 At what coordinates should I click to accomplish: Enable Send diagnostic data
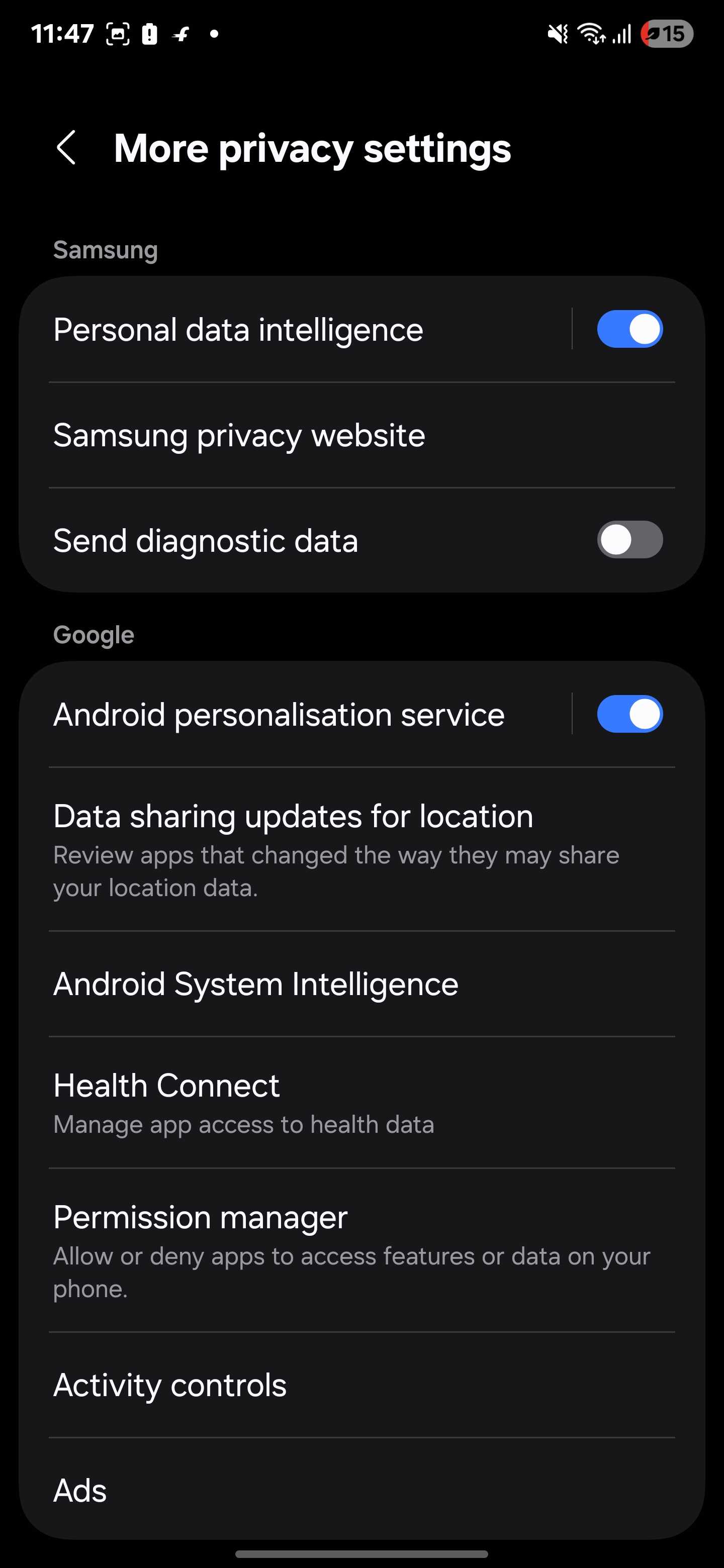[629, 540]
